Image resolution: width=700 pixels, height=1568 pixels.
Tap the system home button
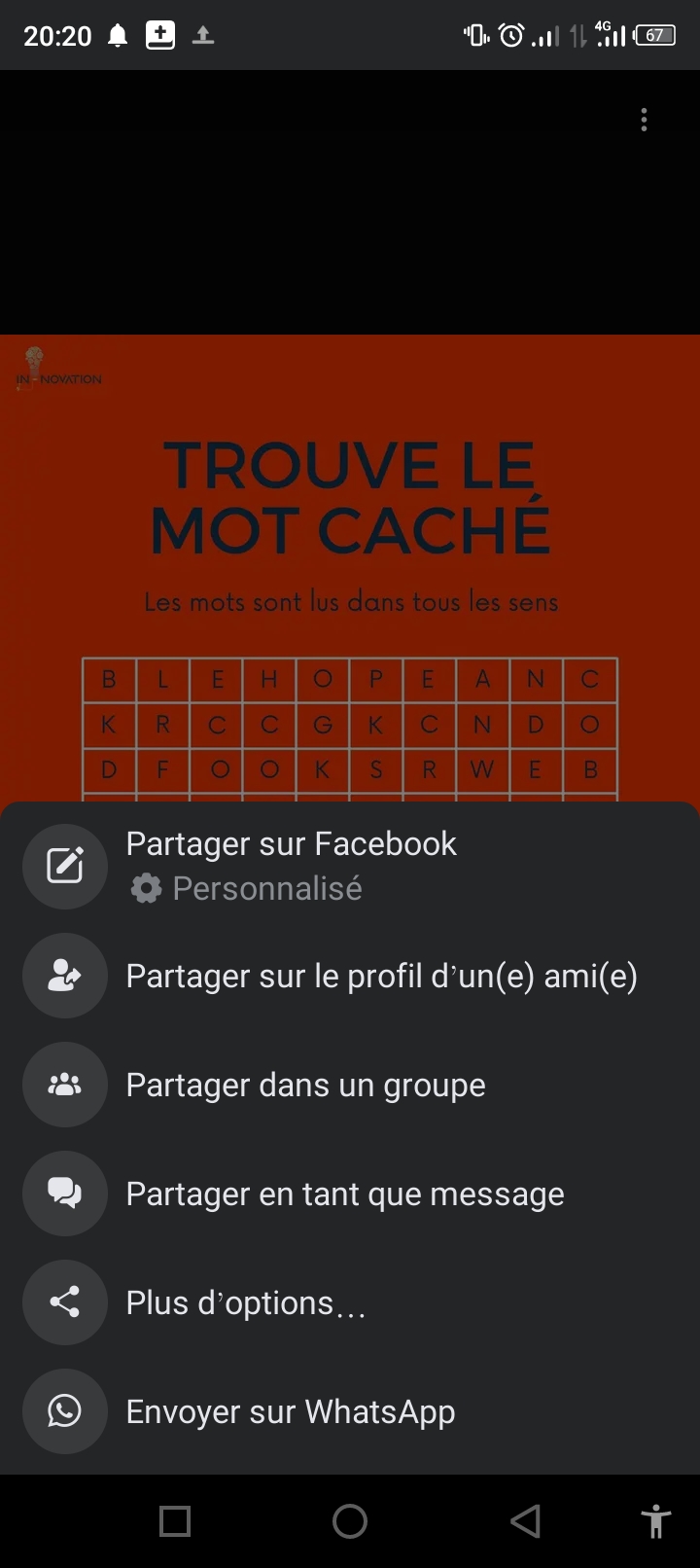click(350, 1520)
